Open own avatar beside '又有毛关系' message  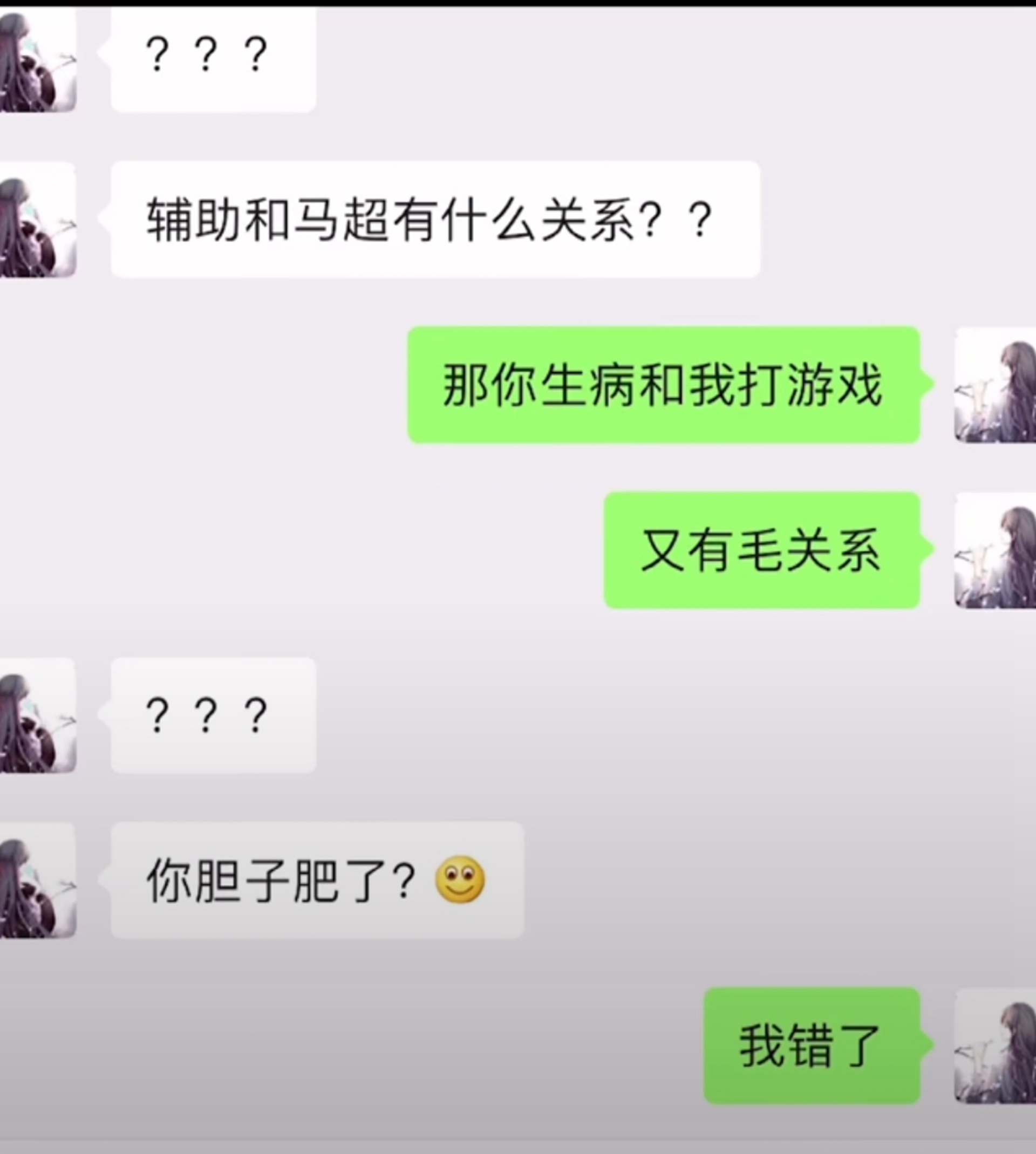click(995, 550)
